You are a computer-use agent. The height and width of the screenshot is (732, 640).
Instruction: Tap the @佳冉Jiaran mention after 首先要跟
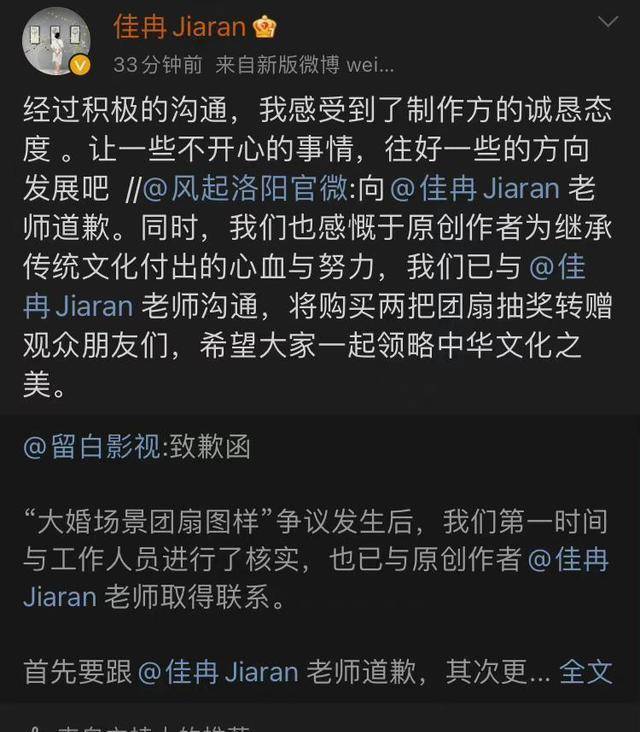point(218,671)
